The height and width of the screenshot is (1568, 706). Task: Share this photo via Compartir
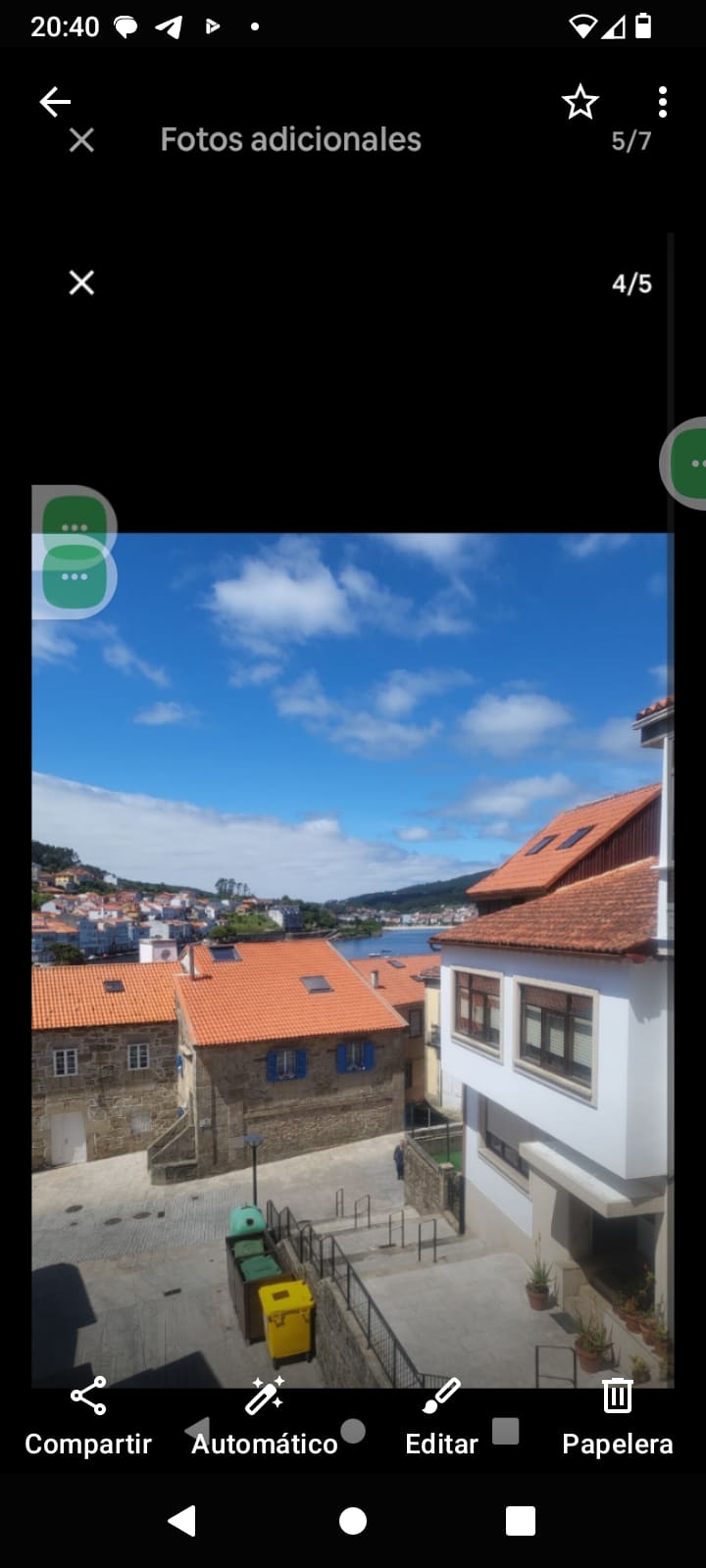[x=88, y=1416]
